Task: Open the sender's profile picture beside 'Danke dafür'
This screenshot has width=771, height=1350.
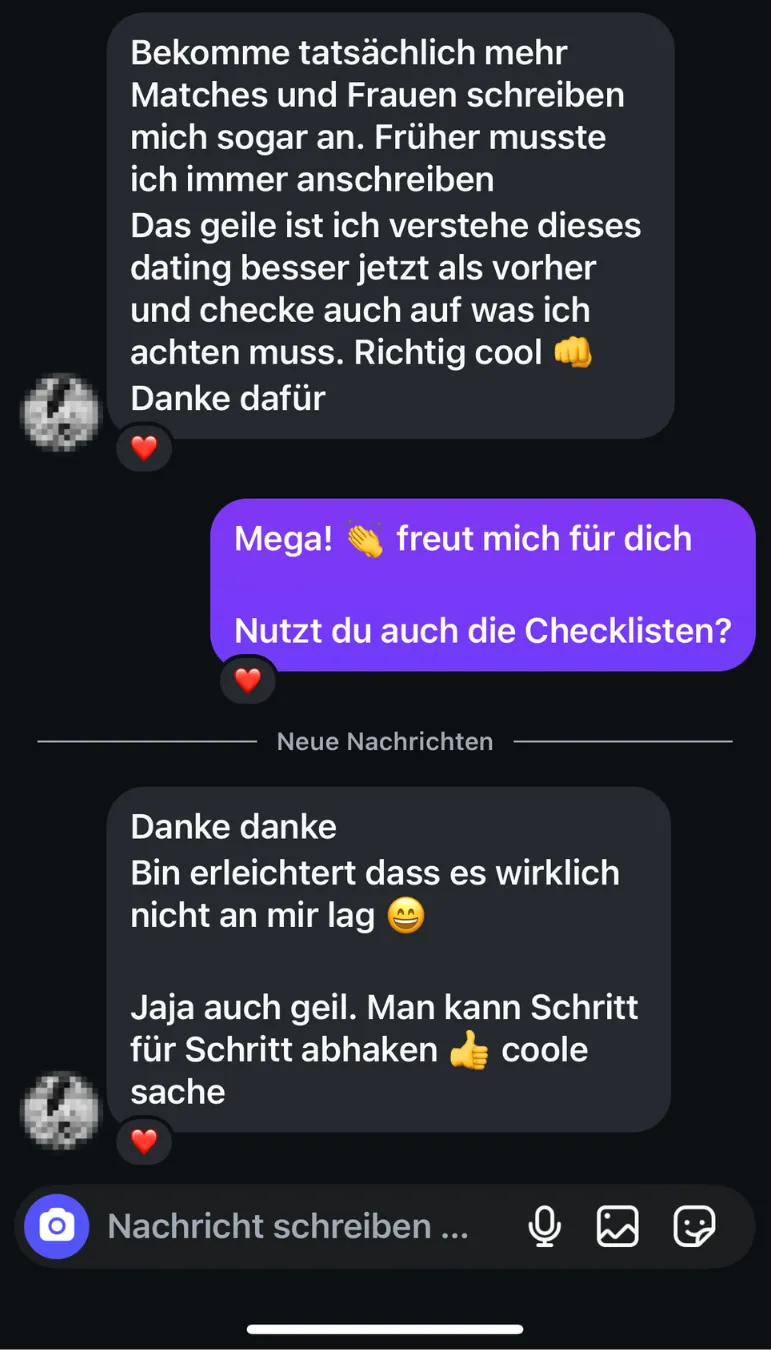Action: (61, 411)
